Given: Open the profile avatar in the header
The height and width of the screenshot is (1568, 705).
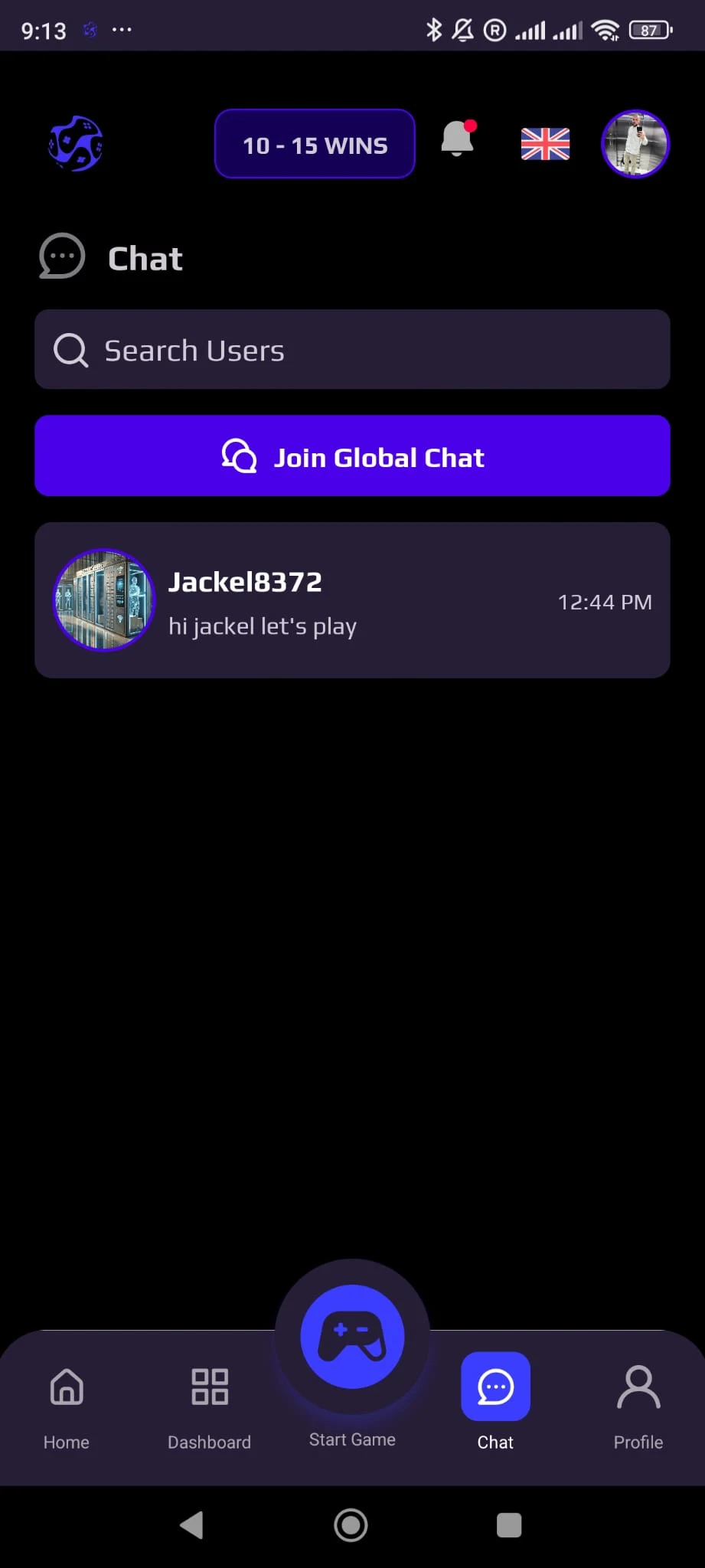Looking at the screenshot, I should pyautogui.click(x=635, y=144).
